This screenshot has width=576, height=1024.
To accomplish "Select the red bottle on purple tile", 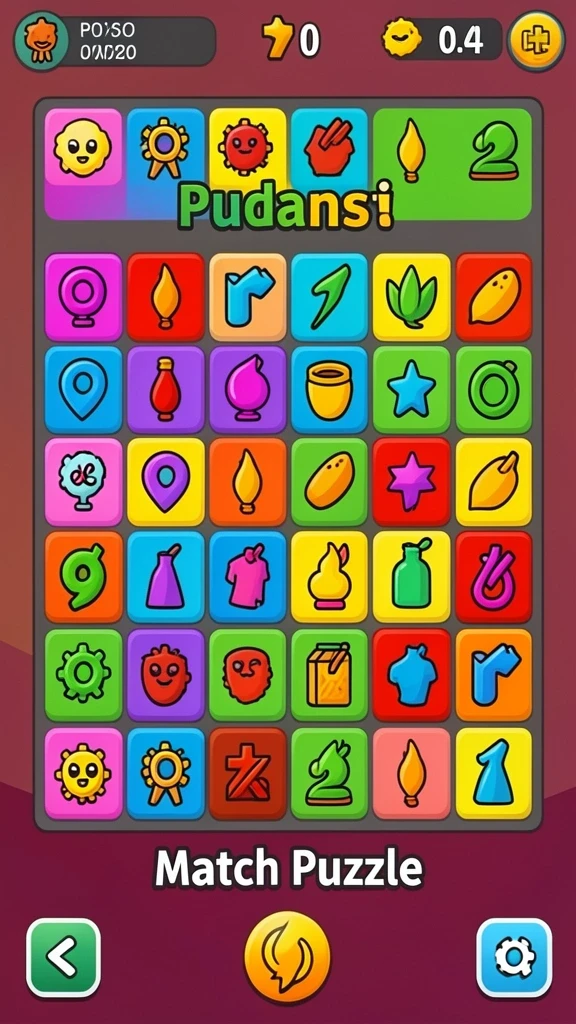I will 165,390.
